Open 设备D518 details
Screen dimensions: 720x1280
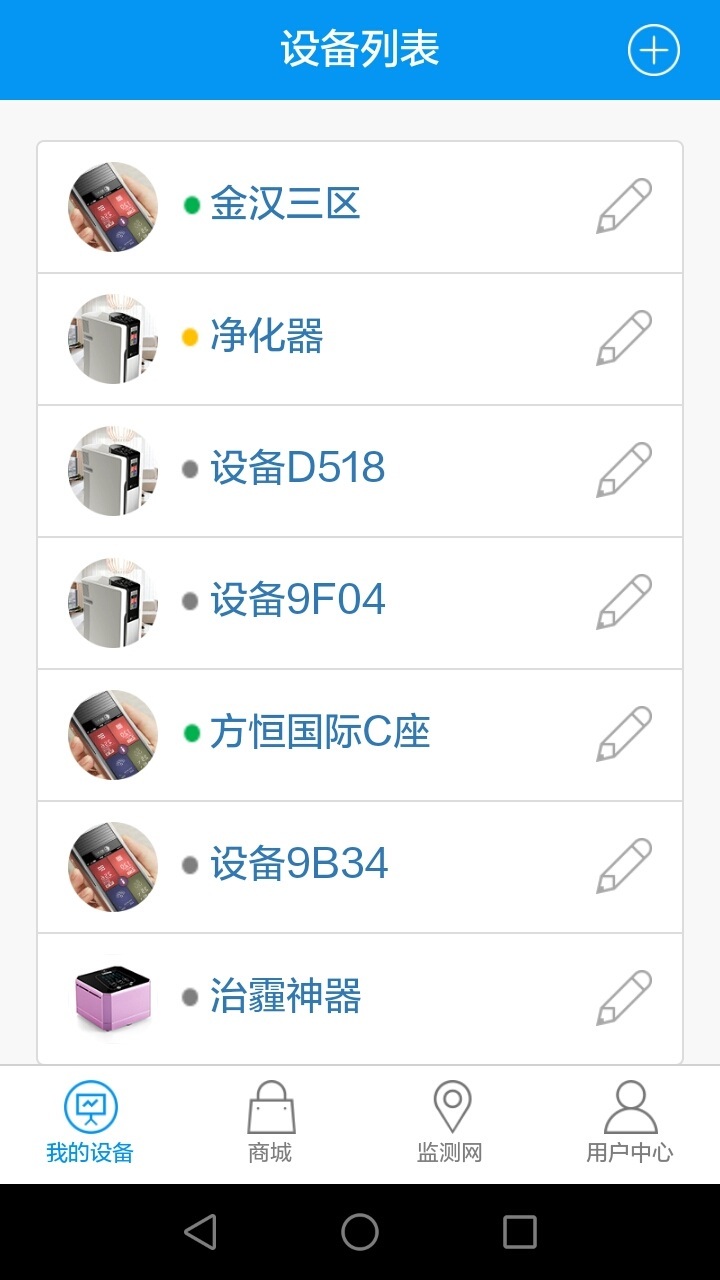pyautogui.click(x=297, y=470)
